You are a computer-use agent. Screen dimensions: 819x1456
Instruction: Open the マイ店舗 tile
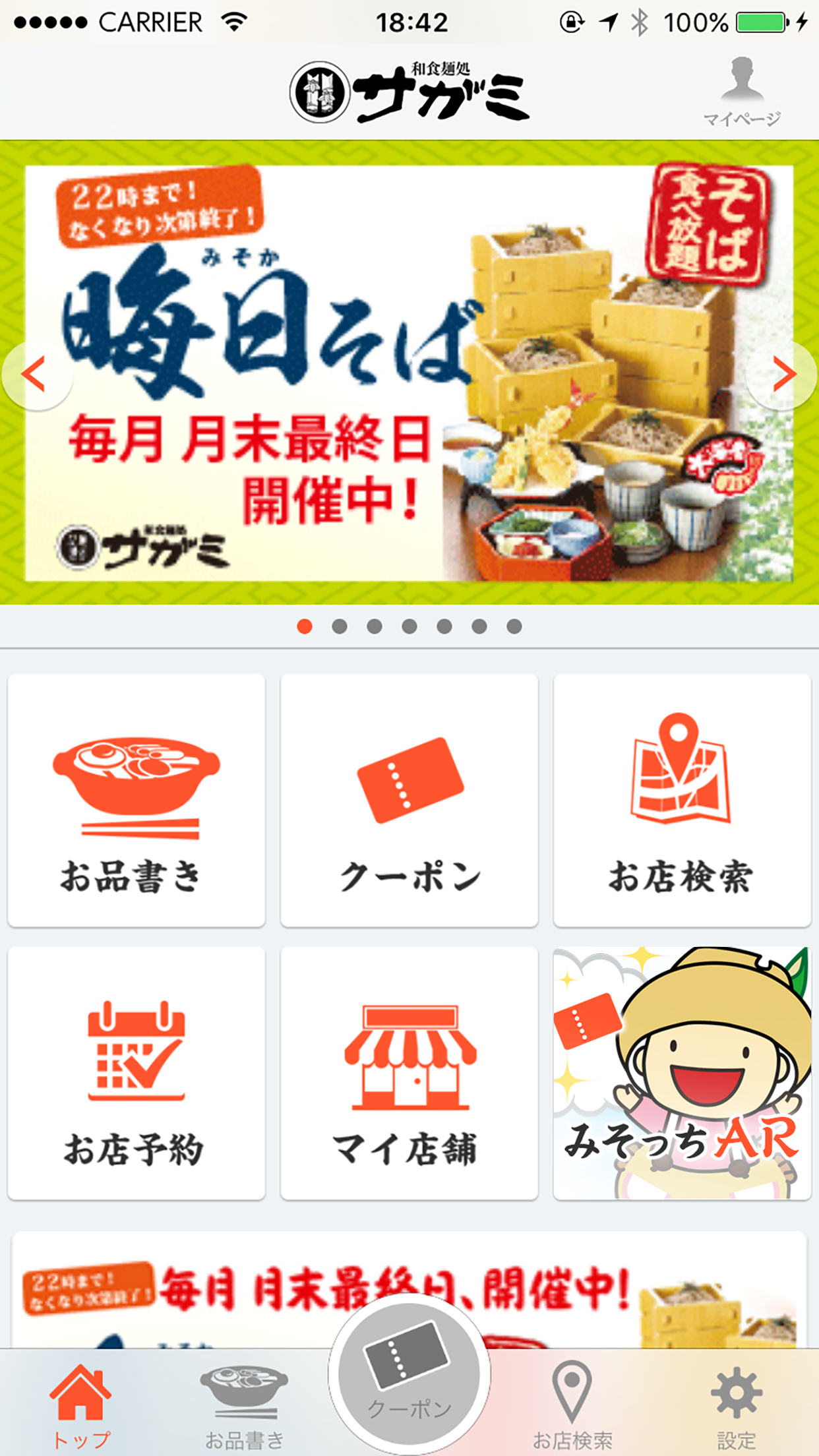[409, 1073]
